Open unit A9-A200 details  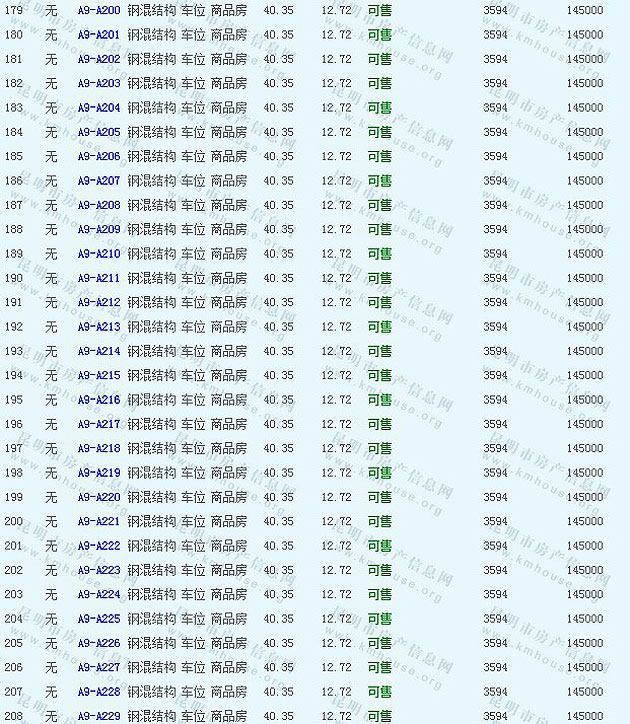tap(99, 10)
